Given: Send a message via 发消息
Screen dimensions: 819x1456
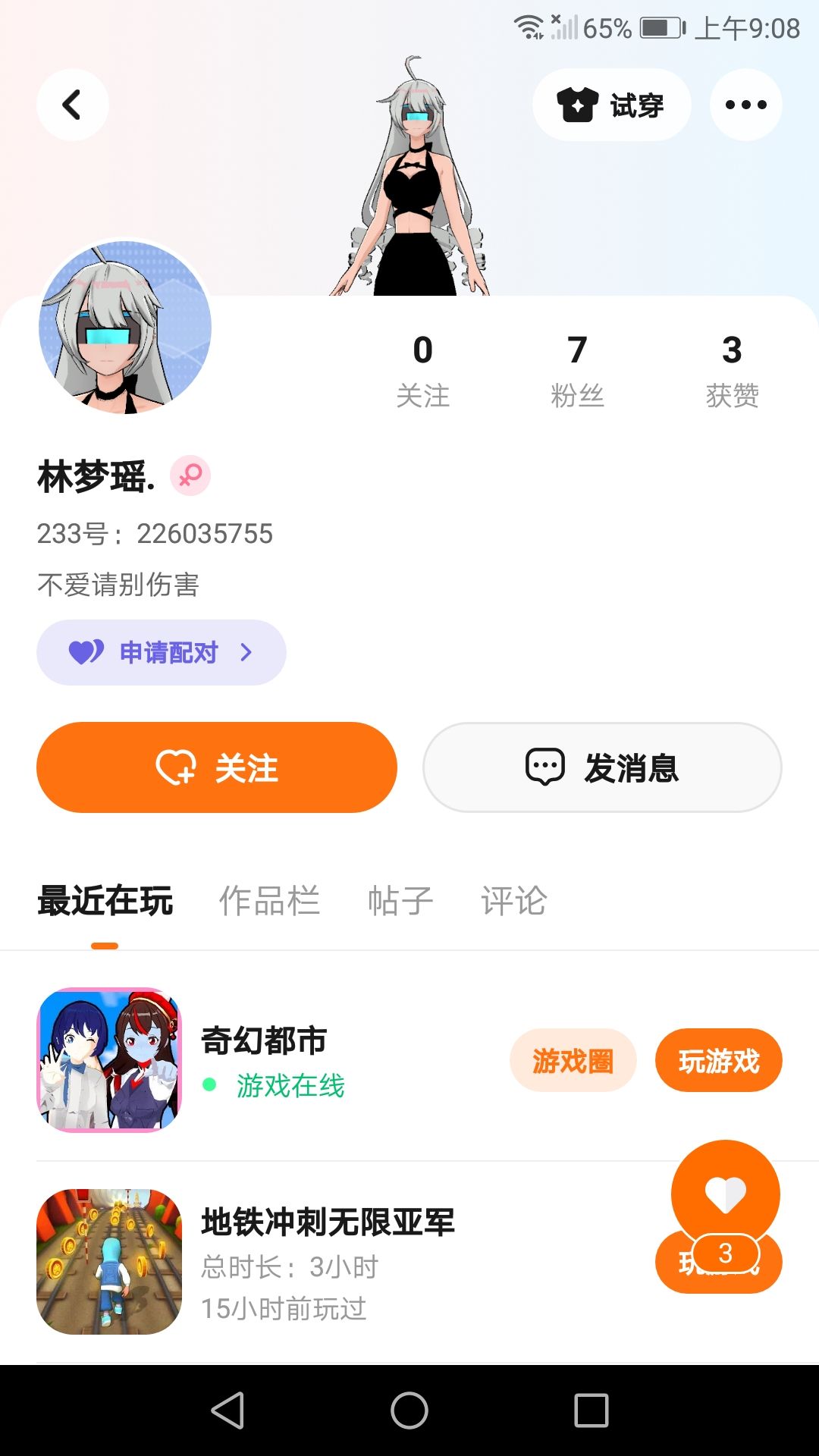Looking at the screenshot, I should tap(602, 767).
